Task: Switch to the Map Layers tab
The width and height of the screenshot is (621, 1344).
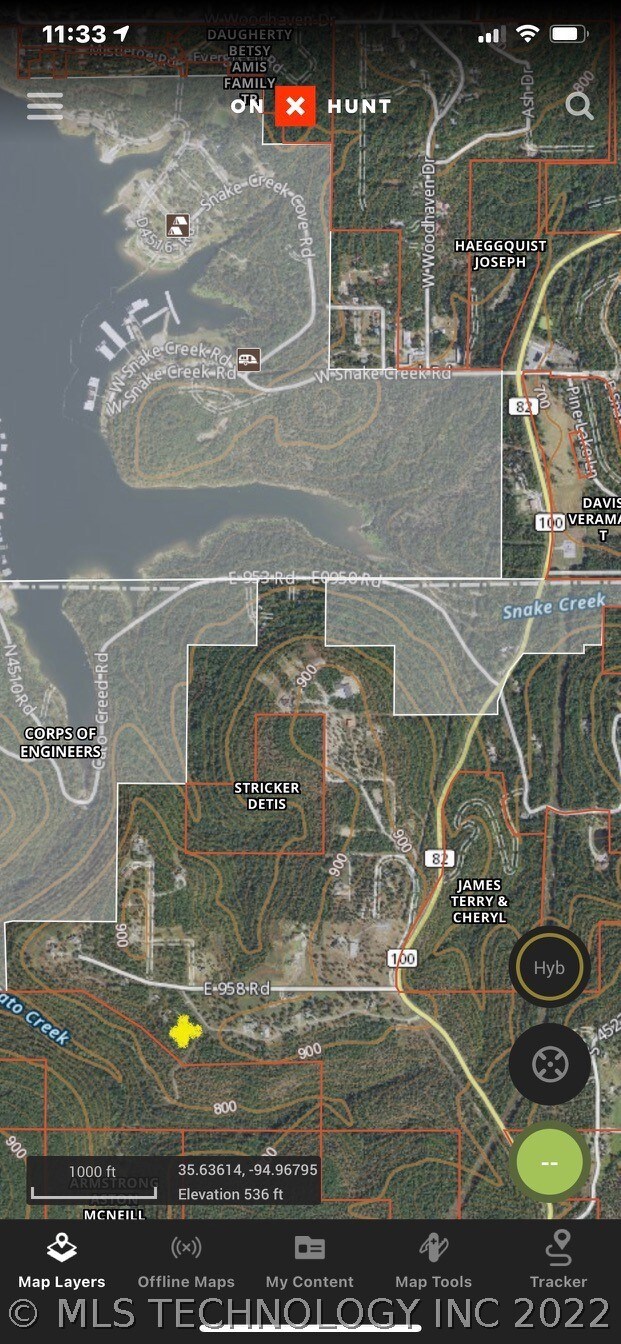Action: tap(61, 1262)
